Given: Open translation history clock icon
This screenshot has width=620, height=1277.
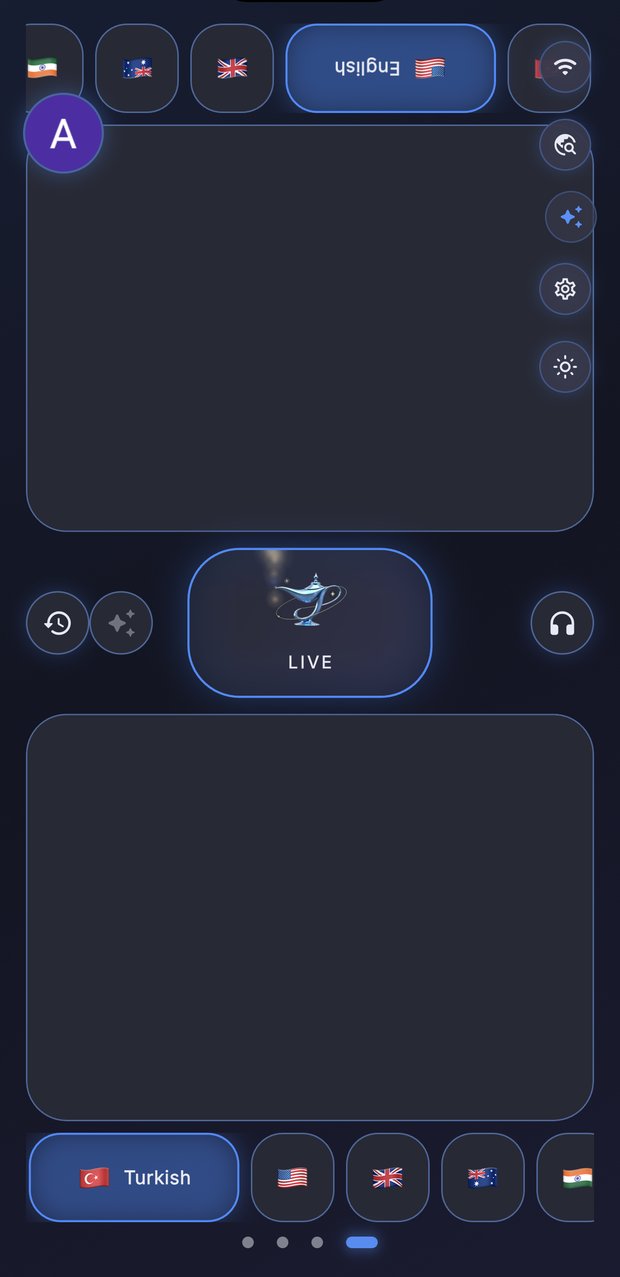Looking at the screenshot, I should (x=57, y=623).
